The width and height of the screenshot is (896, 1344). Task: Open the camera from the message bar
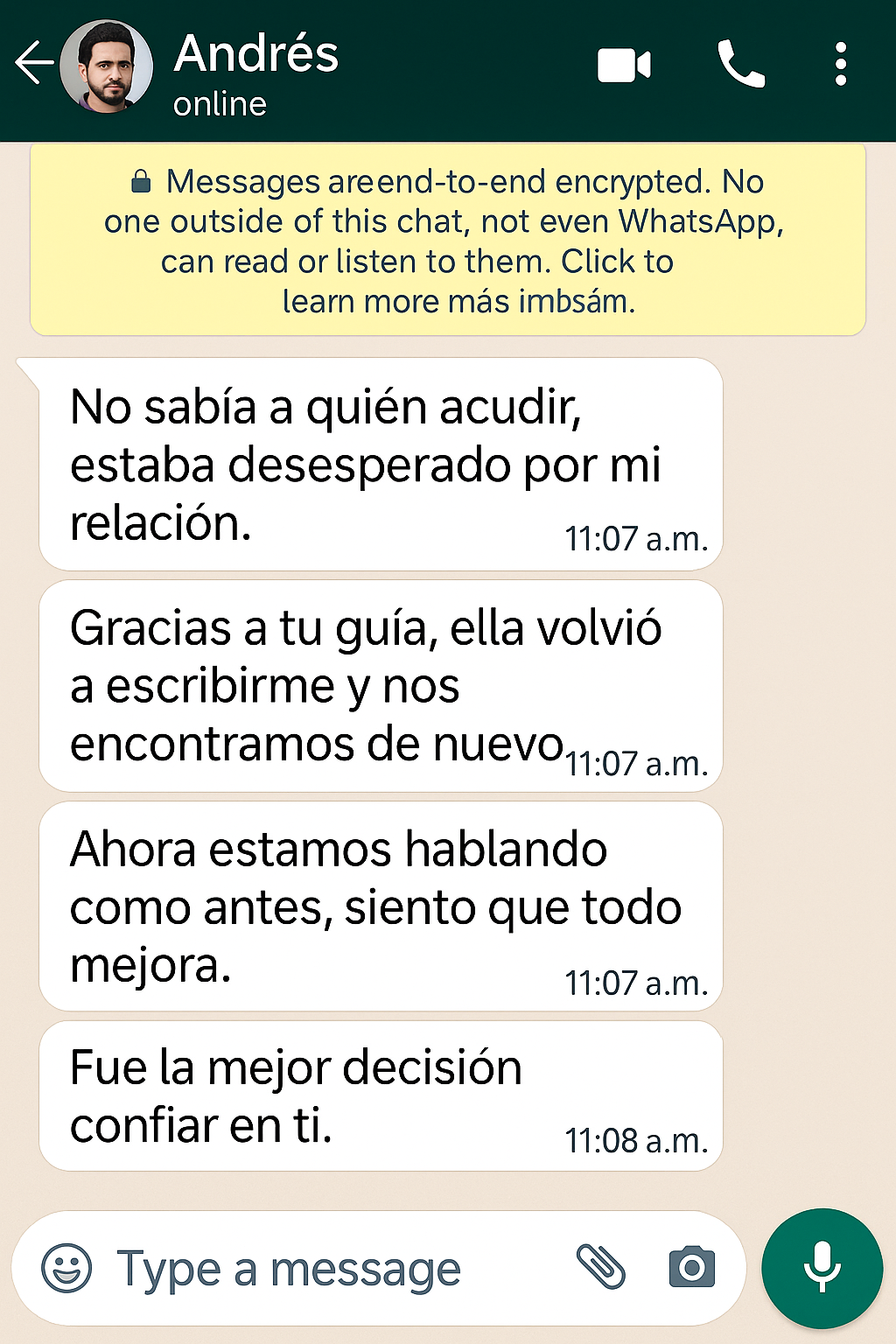[691, 1267]
